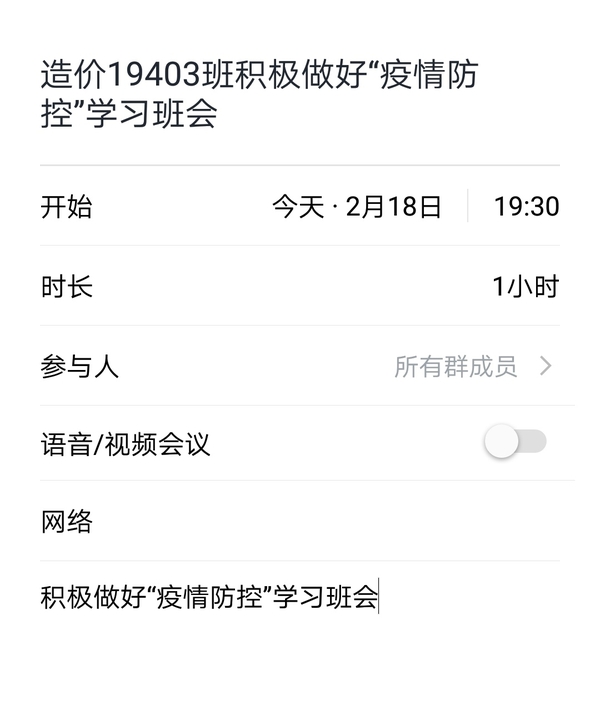Edit the meeting title field

(260, 94)
